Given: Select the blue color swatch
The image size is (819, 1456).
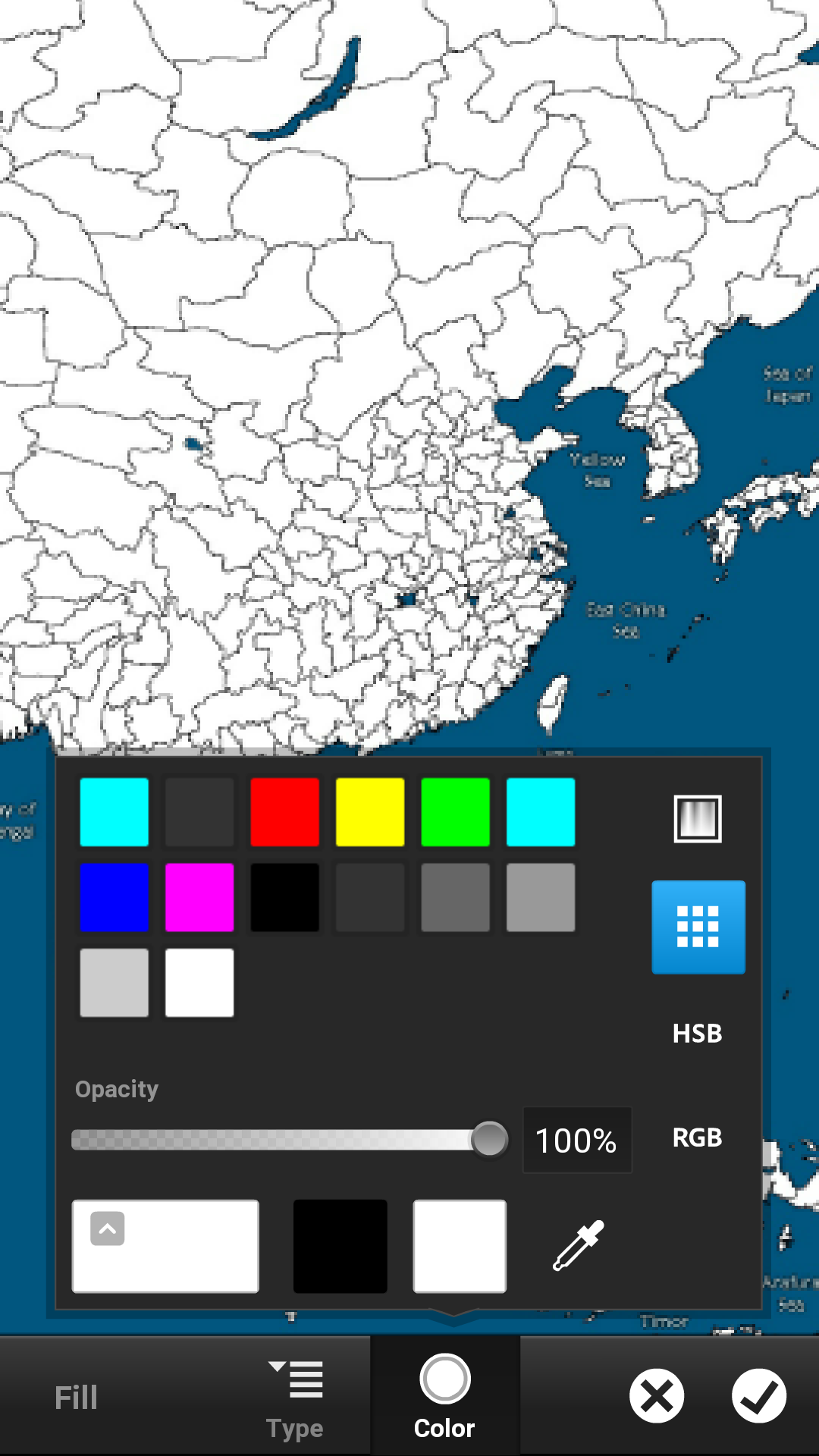Looking at the screenshot, I should click(114, 897).
